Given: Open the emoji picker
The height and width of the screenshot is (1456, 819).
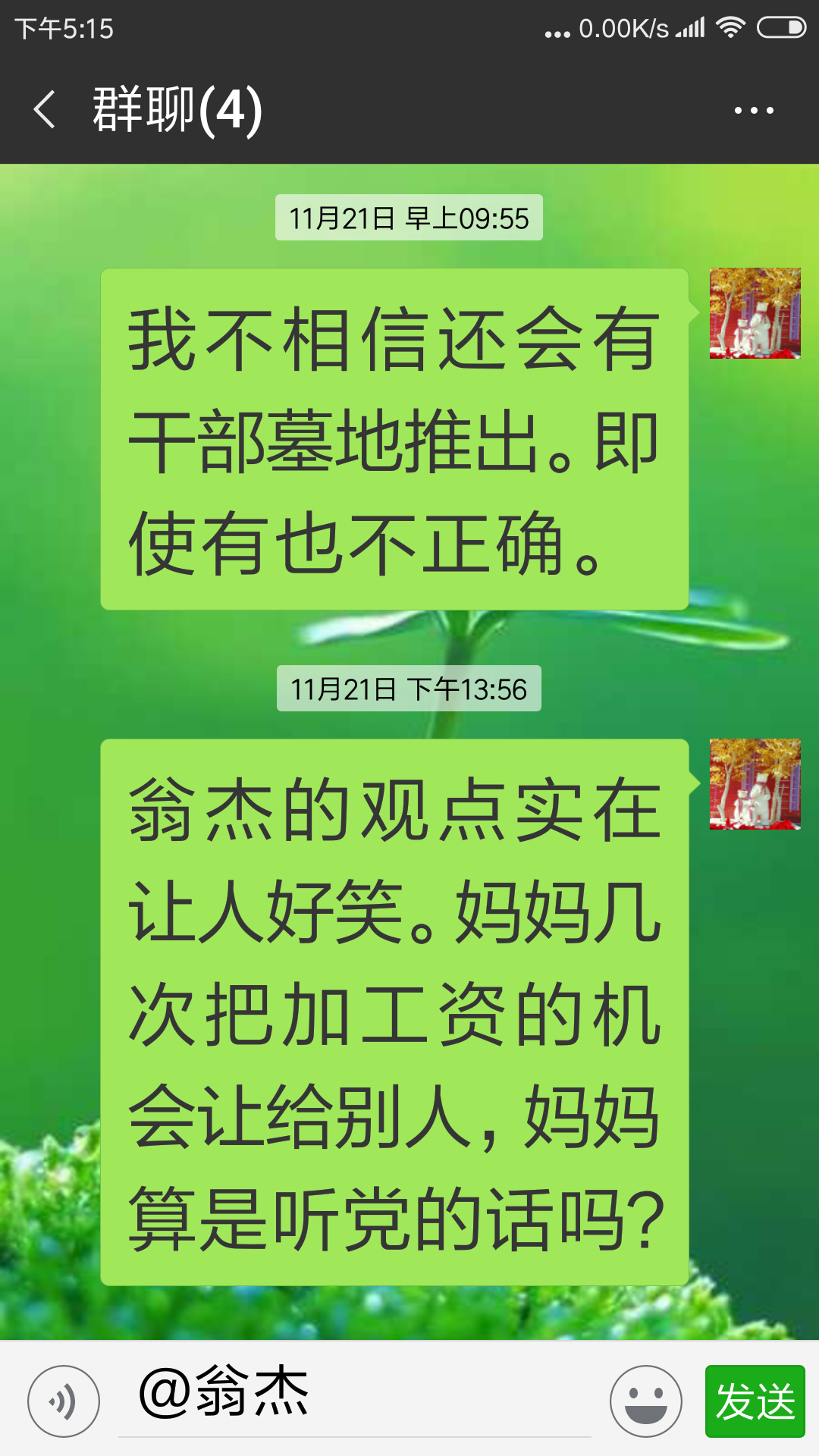Looking at the screenshot, I should point(646,1401).
